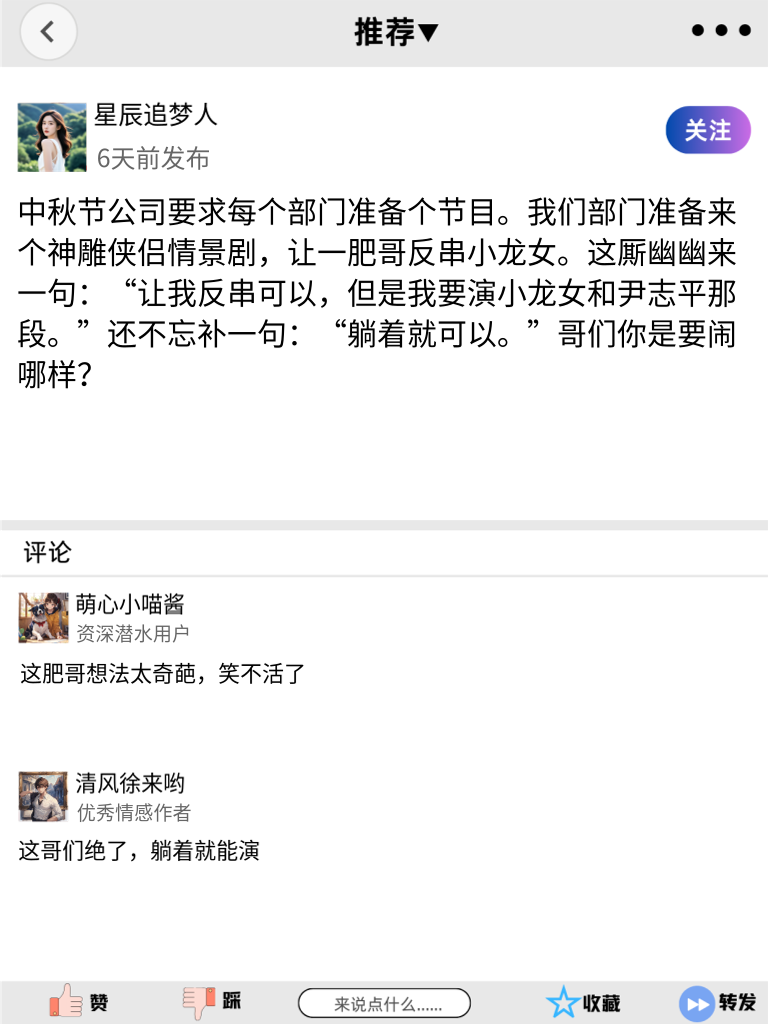Click the 来说点什么 comment input field
This screenshot has width=768, height=1024.
tap(385, 1001)
